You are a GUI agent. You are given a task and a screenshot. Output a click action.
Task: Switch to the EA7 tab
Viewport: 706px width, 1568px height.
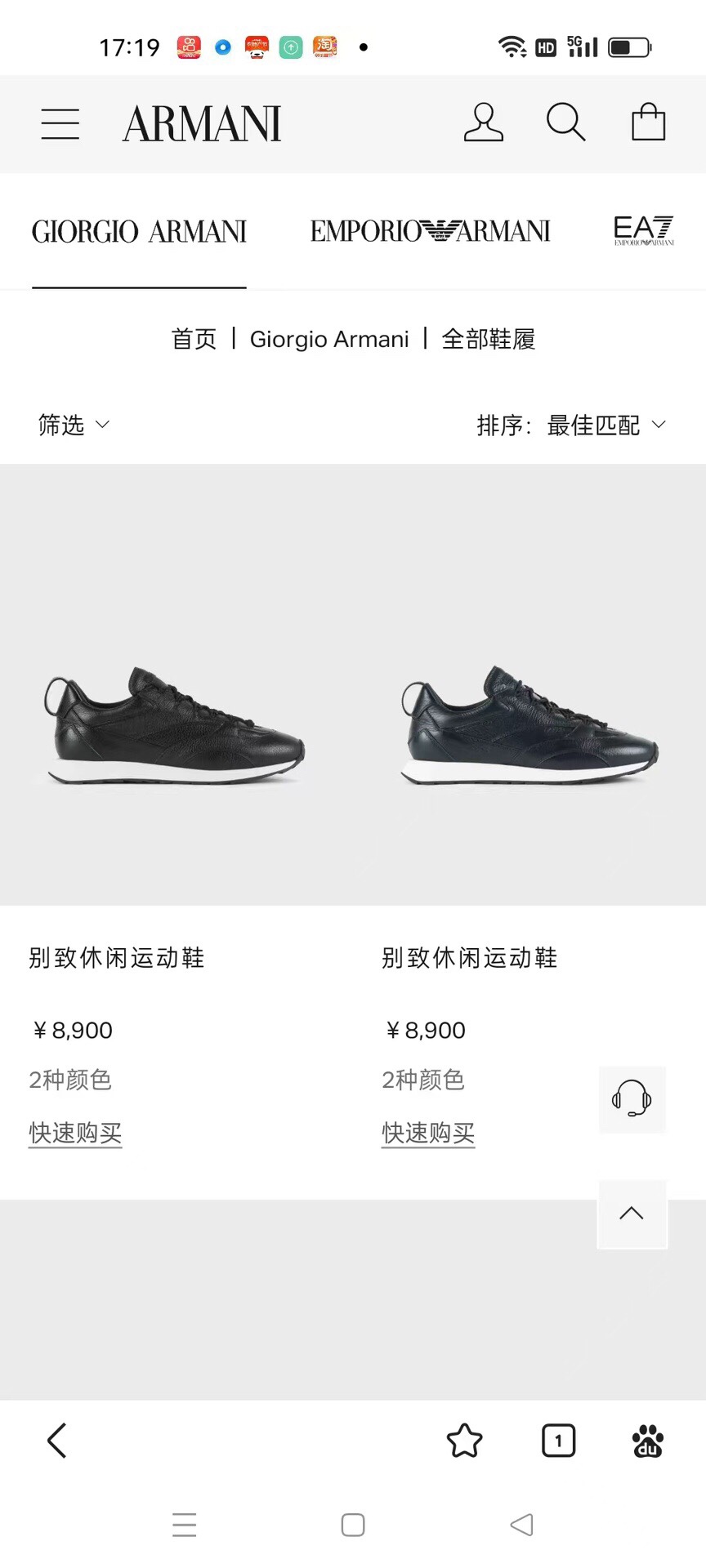click(x=644, y=231)
